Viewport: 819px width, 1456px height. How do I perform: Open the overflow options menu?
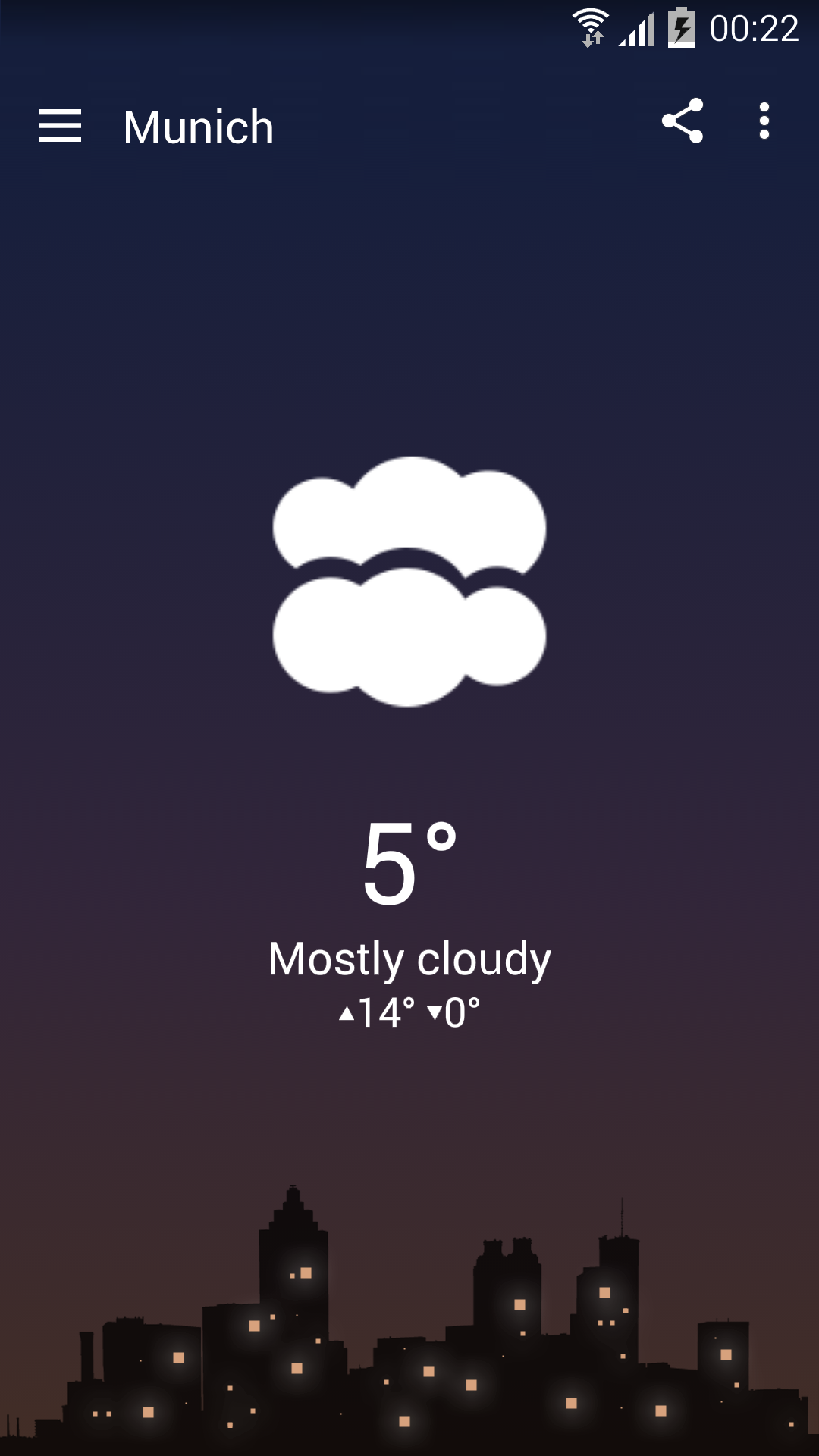coord(764,121)
